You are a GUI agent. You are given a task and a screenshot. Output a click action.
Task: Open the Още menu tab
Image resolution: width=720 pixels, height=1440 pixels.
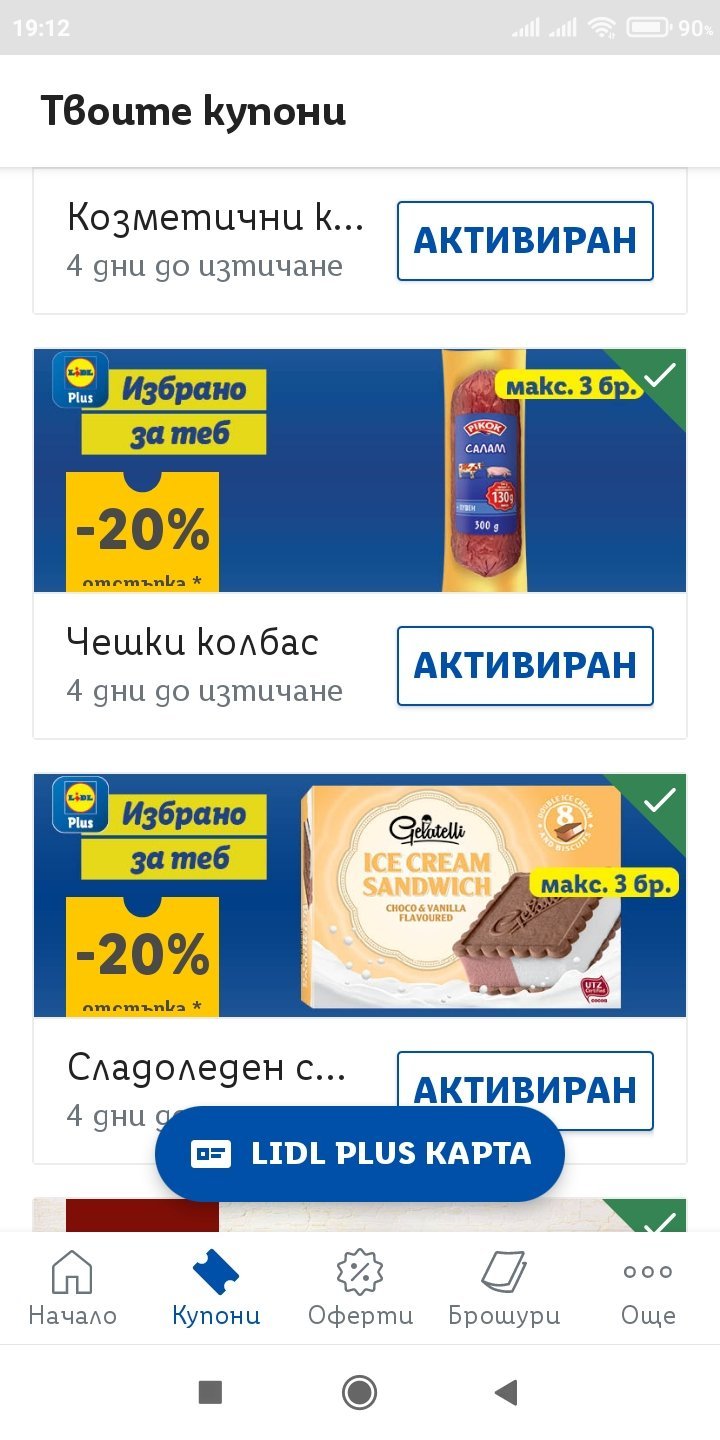tap(648, 1288)
